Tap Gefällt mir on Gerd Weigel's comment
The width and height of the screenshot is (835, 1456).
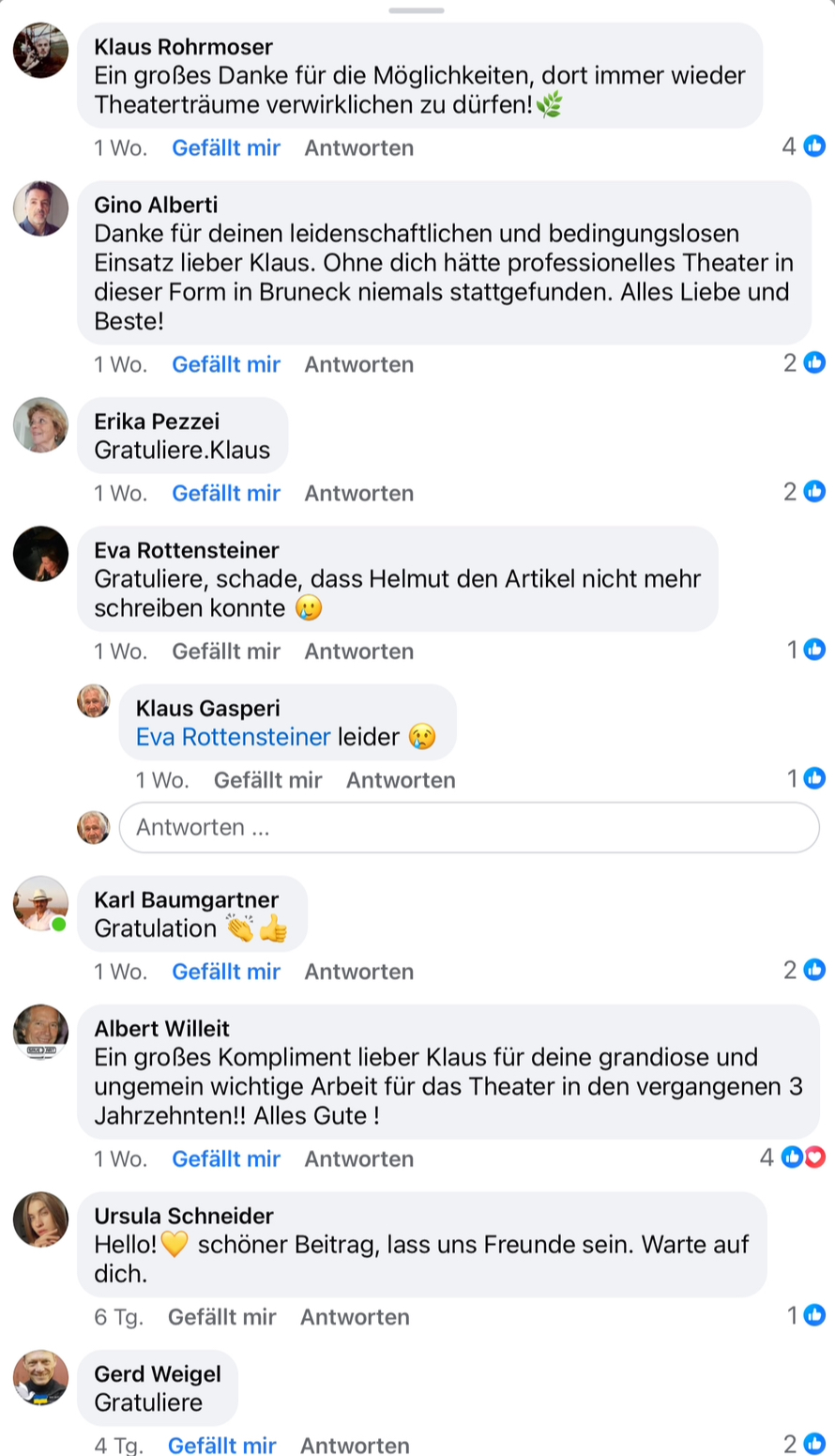[221, 1445]
